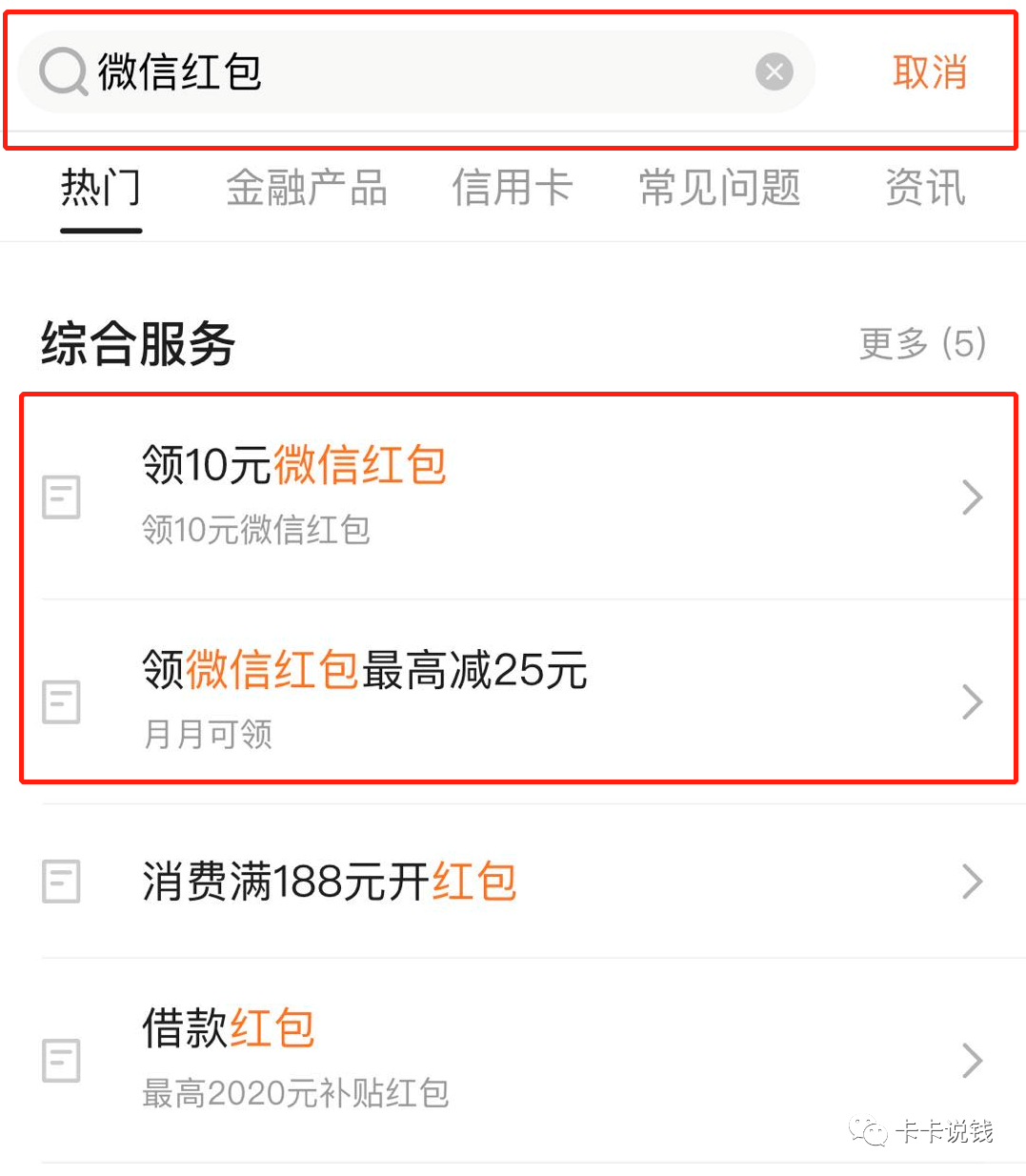This screenshot has height=1176, width=1026.
Task: Click the document icon beside 领微信红包最高减25元
Action: pos(61,702)
